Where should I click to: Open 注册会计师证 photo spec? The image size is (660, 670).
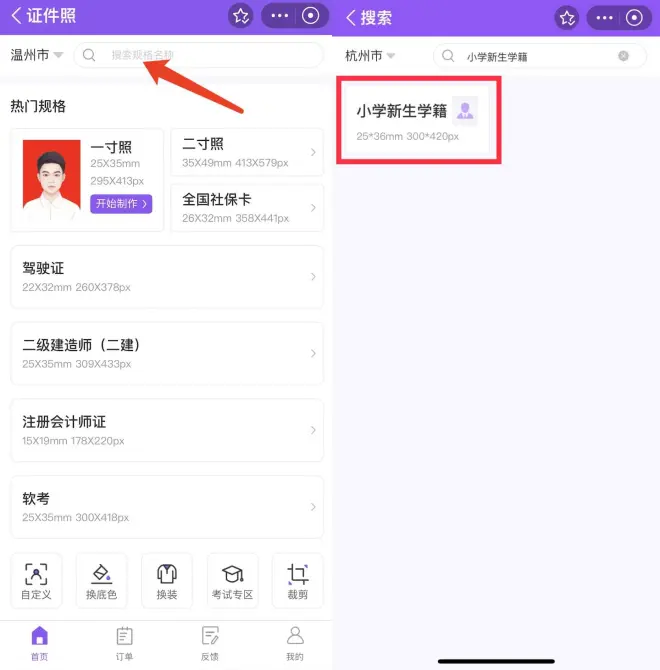[166, 429]
